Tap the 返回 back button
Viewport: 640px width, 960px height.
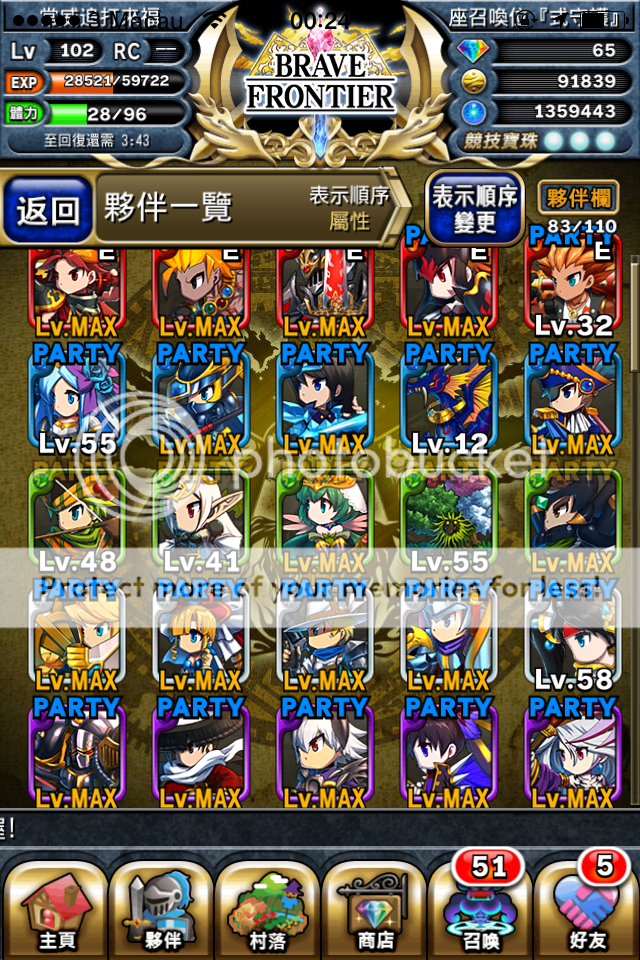[48, 209]
